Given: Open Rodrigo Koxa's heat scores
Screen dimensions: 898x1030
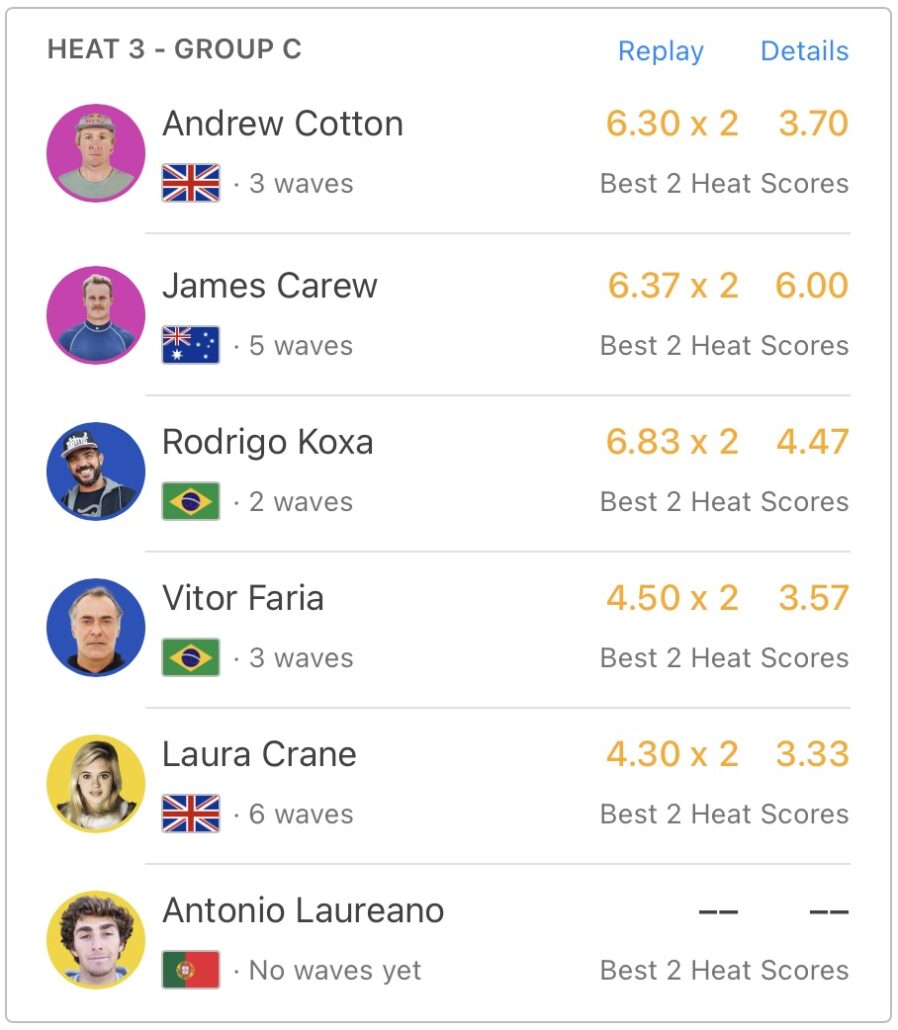Looking at the screenshot, I should [267, 443].
